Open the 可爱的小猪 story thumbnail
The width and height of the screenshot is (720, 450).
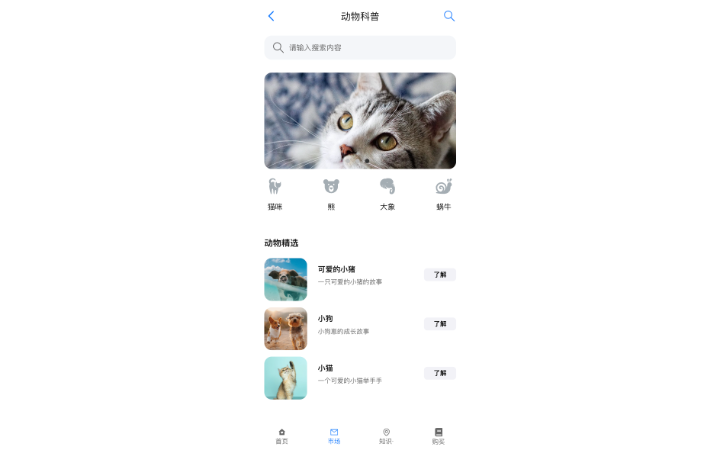pyautogui.click(x=286, y=279)
